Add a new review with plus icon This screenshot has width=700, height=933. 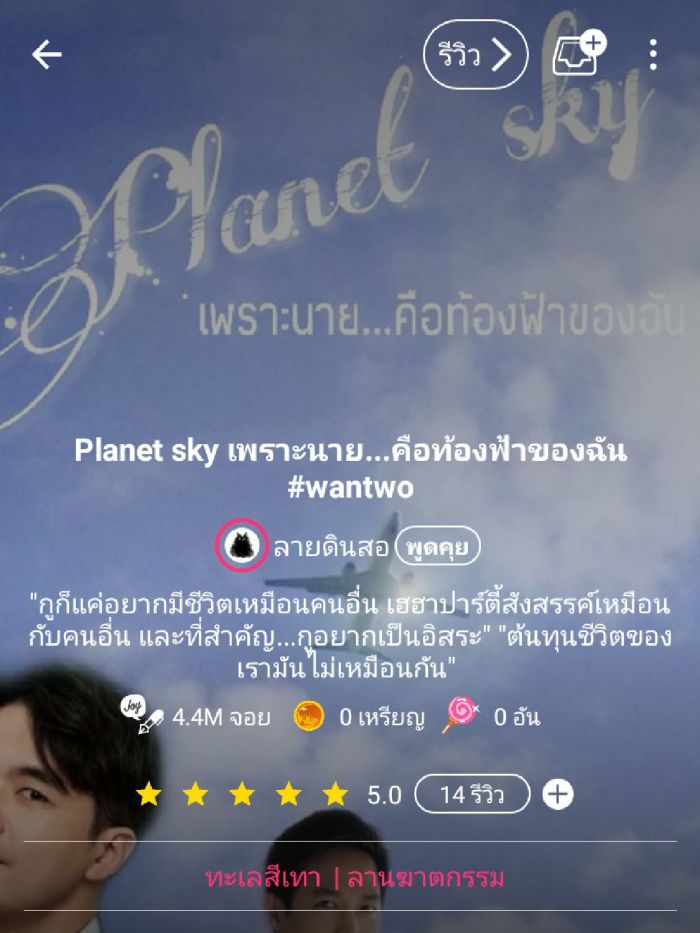[x=558, y=794]
